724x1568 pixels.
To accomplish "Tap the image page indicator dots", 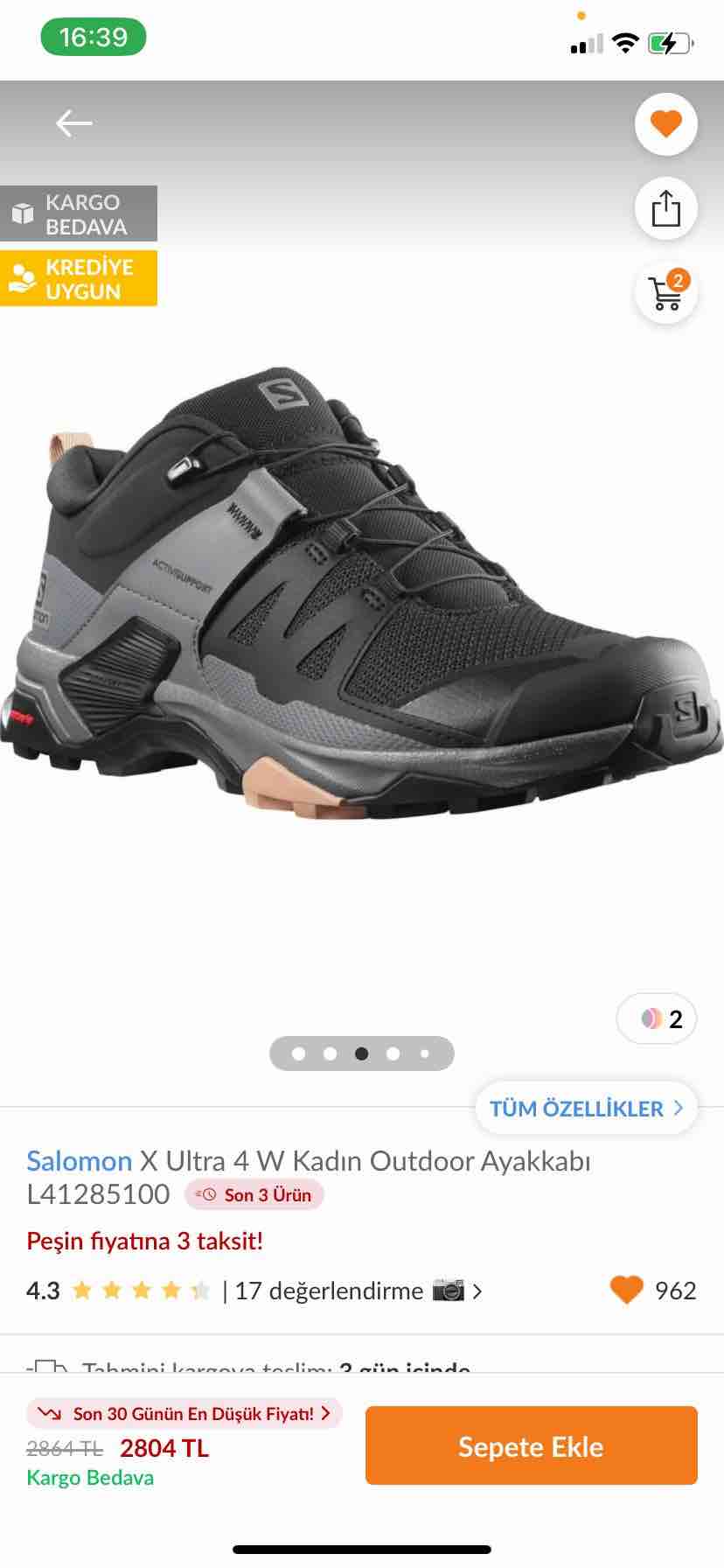I will click(362, 1053).
